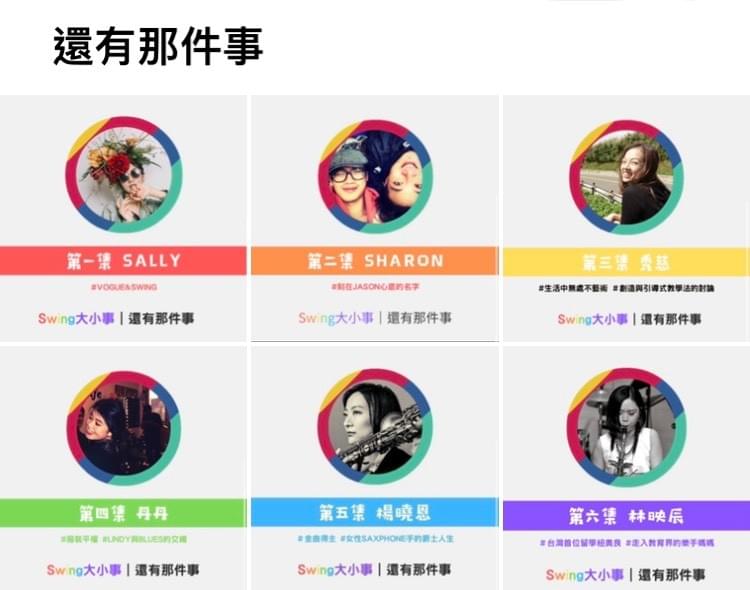Select the 第三集 秀慈 episode tile
The height and width of the screenshot is (590, 750).
[626, 218]
